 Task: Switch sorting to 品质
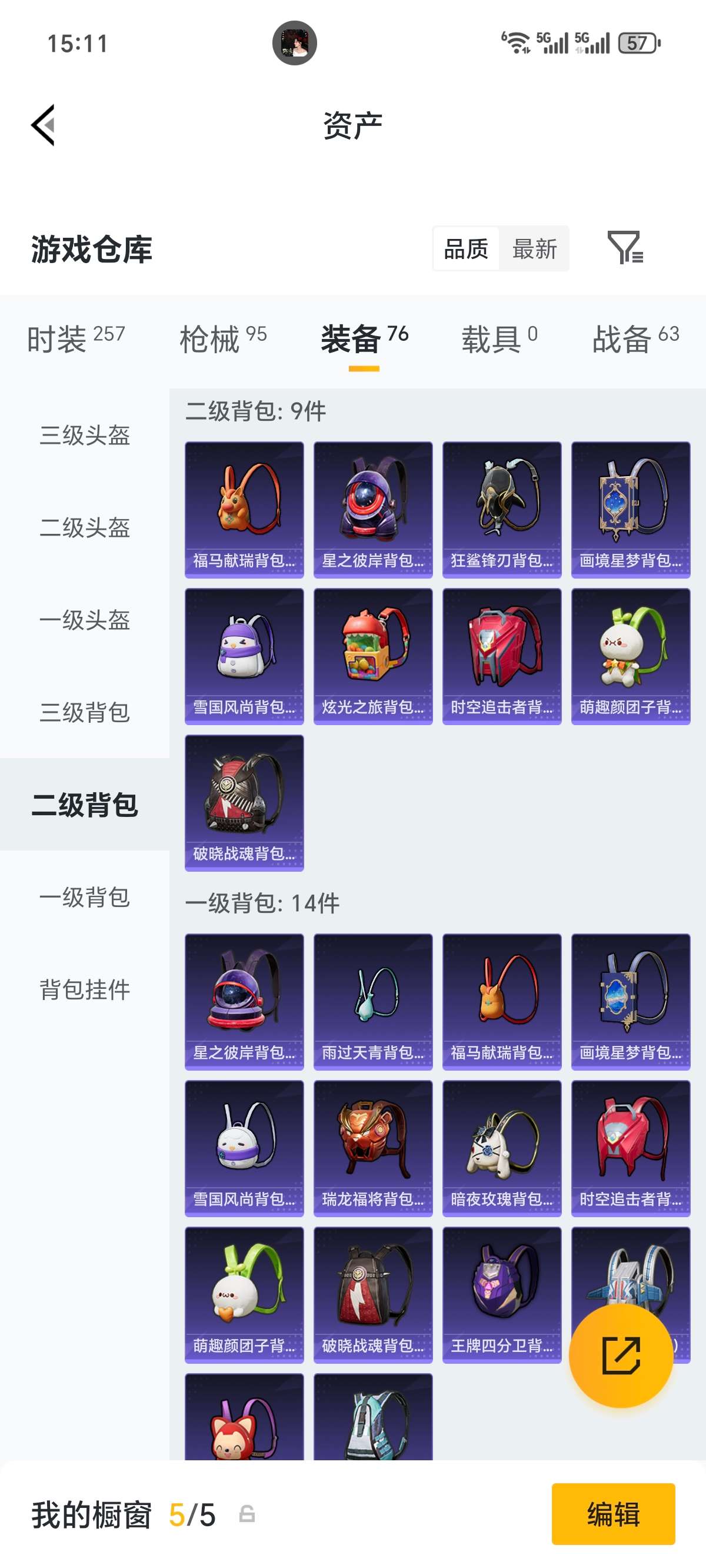tap(465, 249)
